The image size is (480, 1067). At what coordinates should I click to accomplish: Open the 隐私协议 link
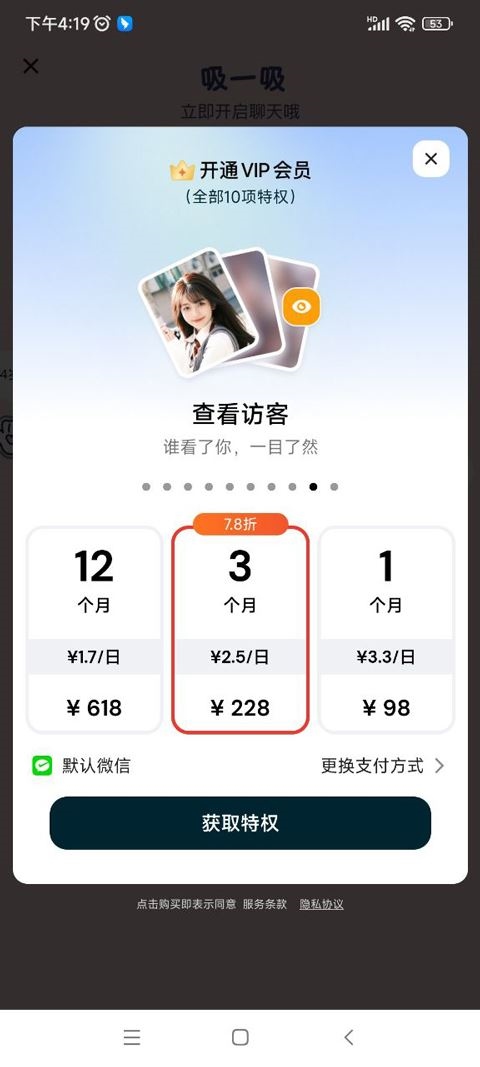coord(321,904)
